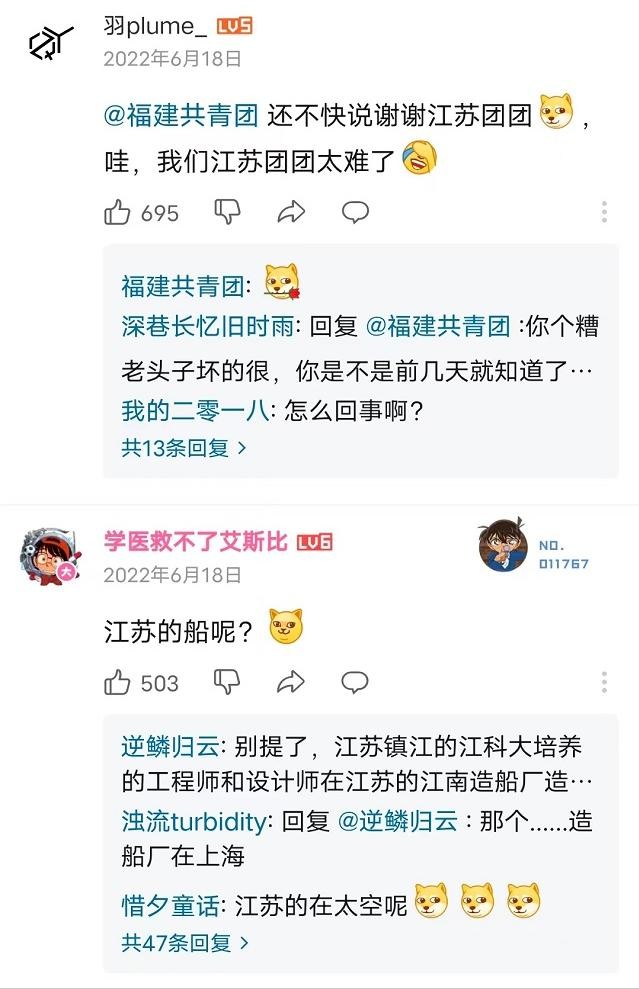This screenshot has height=989, width=639.
Task: View 深巷长忆旧时雨's profile from reply
Action: click(211, 326)
